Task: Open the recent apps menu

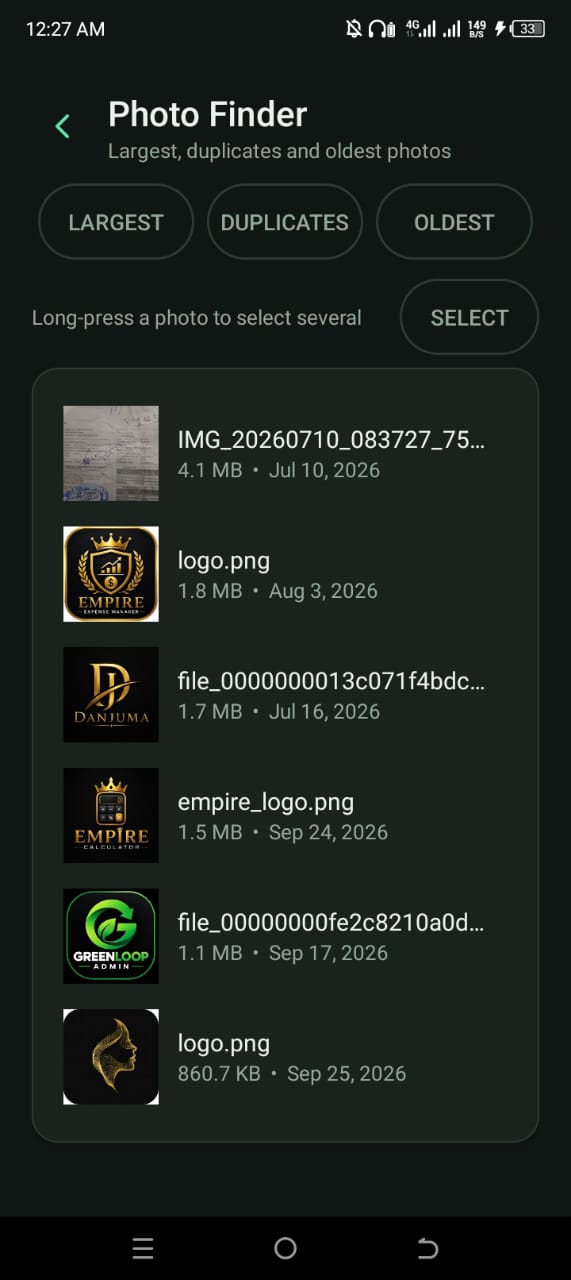Action: pyautogui.click(x=143, y=1248)
